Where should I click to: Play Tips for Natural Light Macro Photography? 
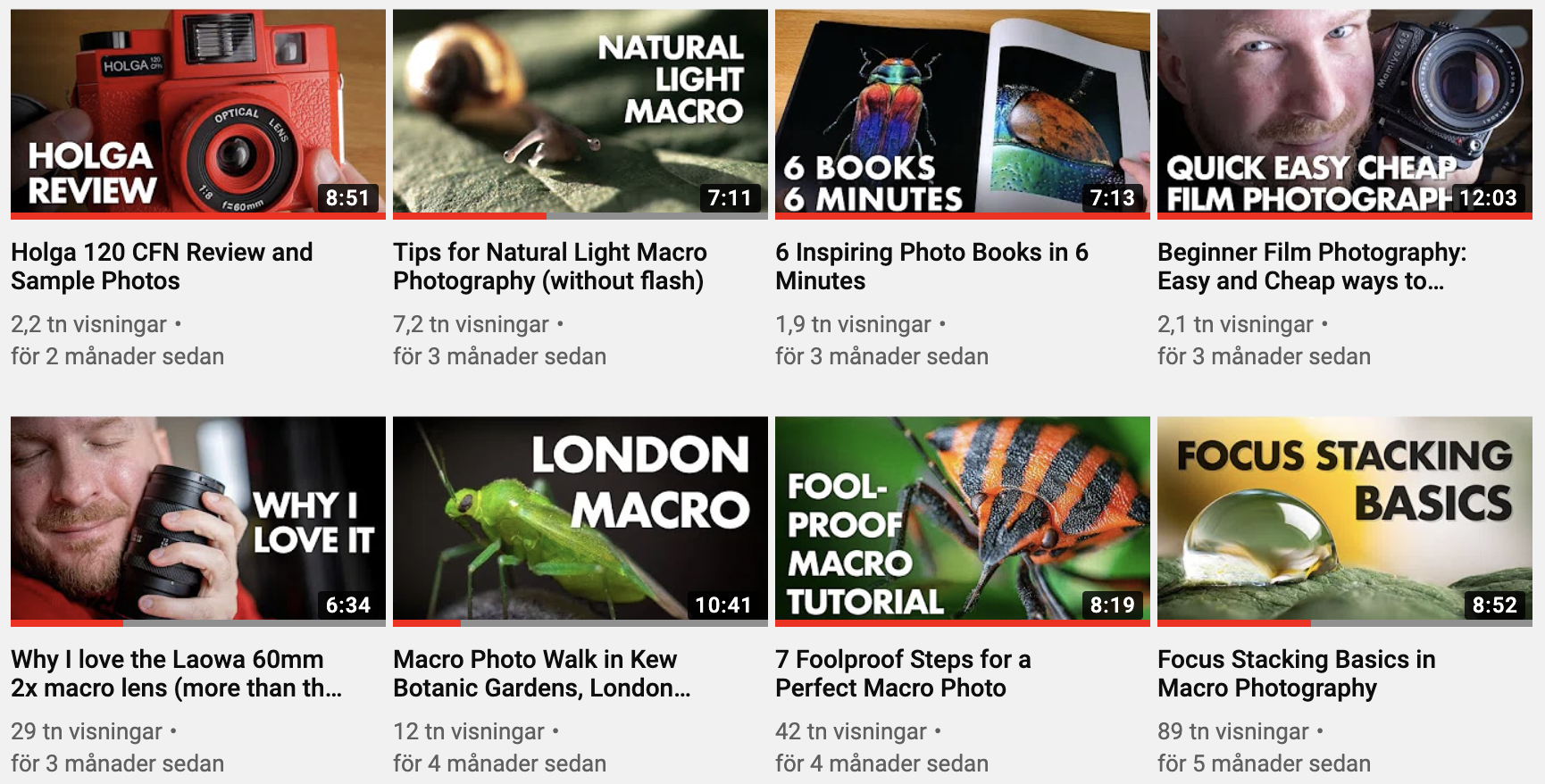pyautogui.click(x=580, y=112)
